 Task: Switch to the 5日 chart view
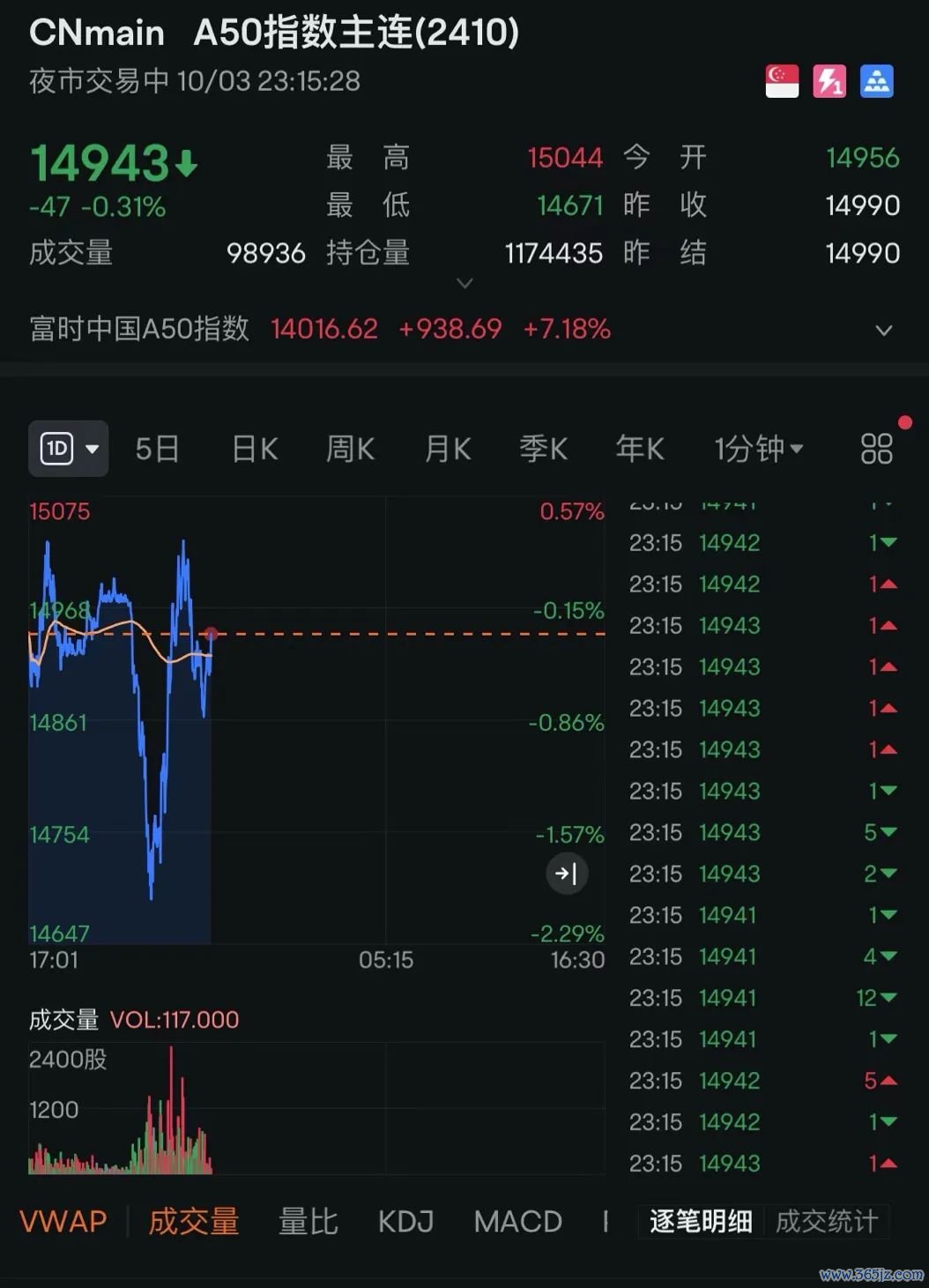[157, 449]
